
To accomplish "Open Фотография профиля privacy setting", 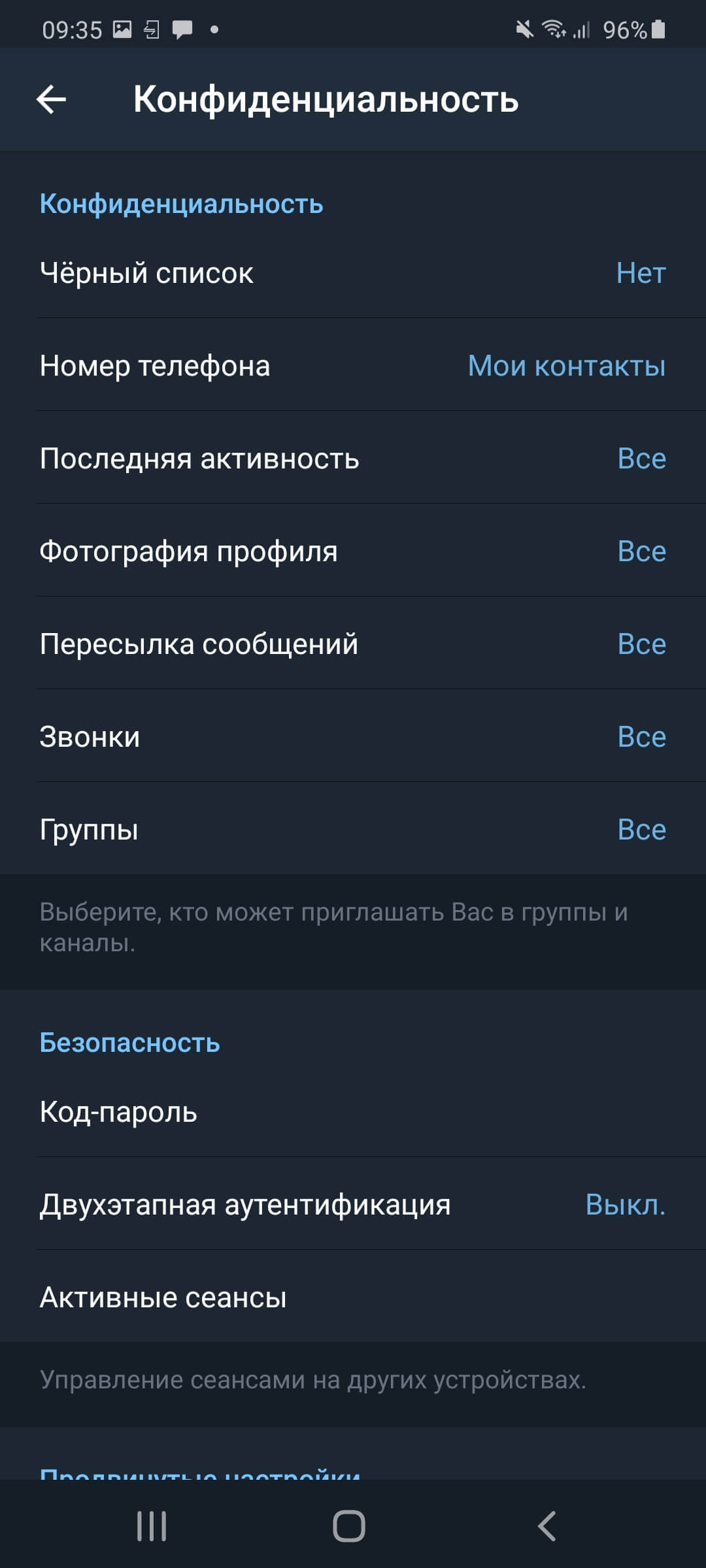I will 353,551.
